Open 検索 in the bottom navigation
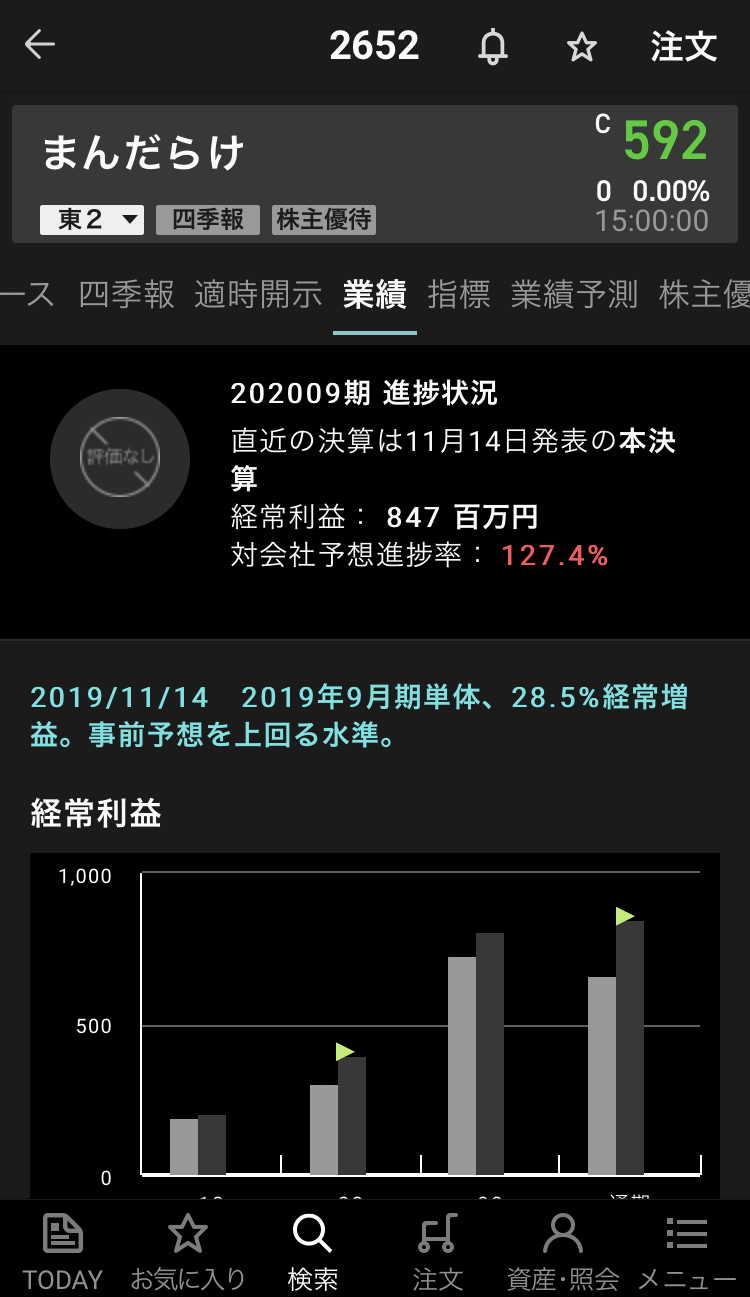 pos(312,1250)
